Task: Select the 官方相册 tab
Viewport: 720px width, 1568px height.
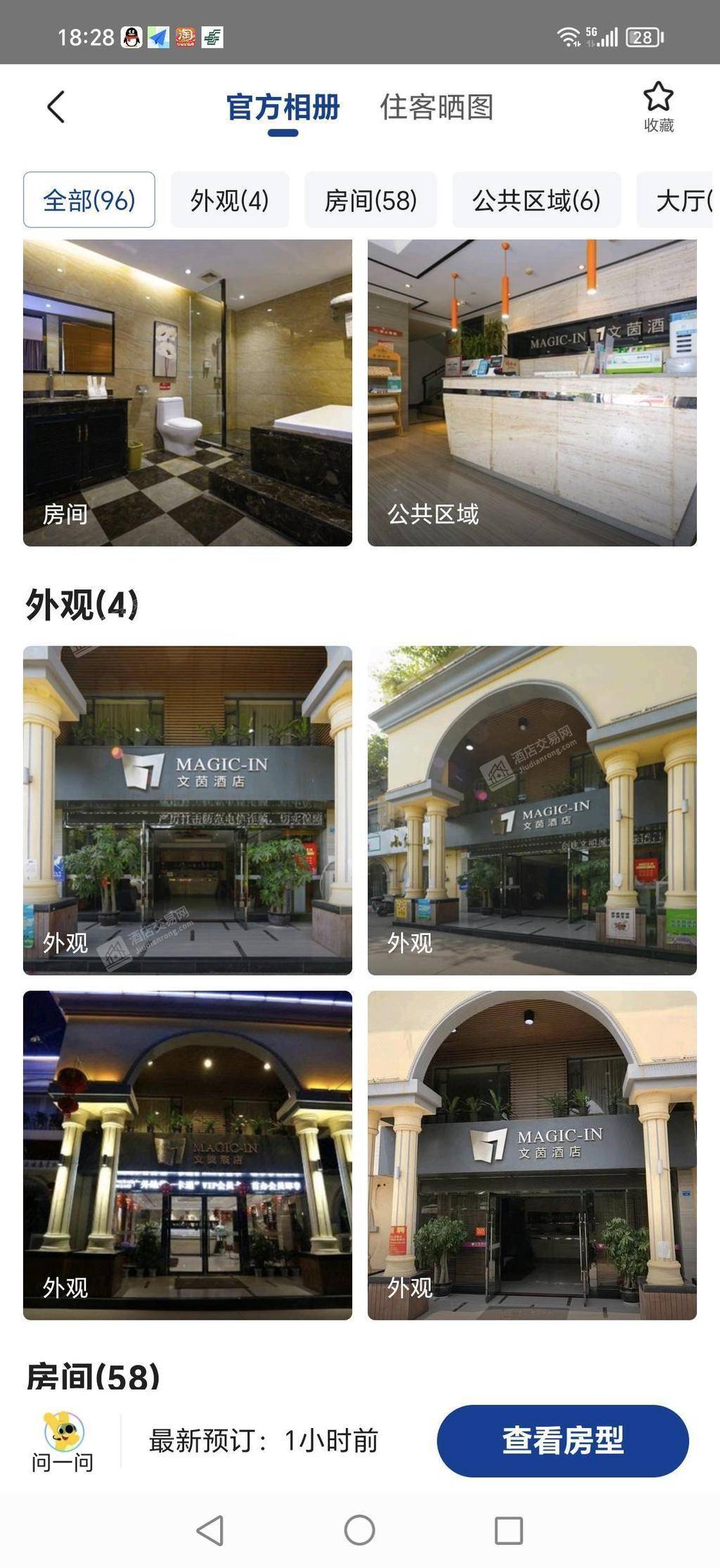Action: tap(283, 108)
